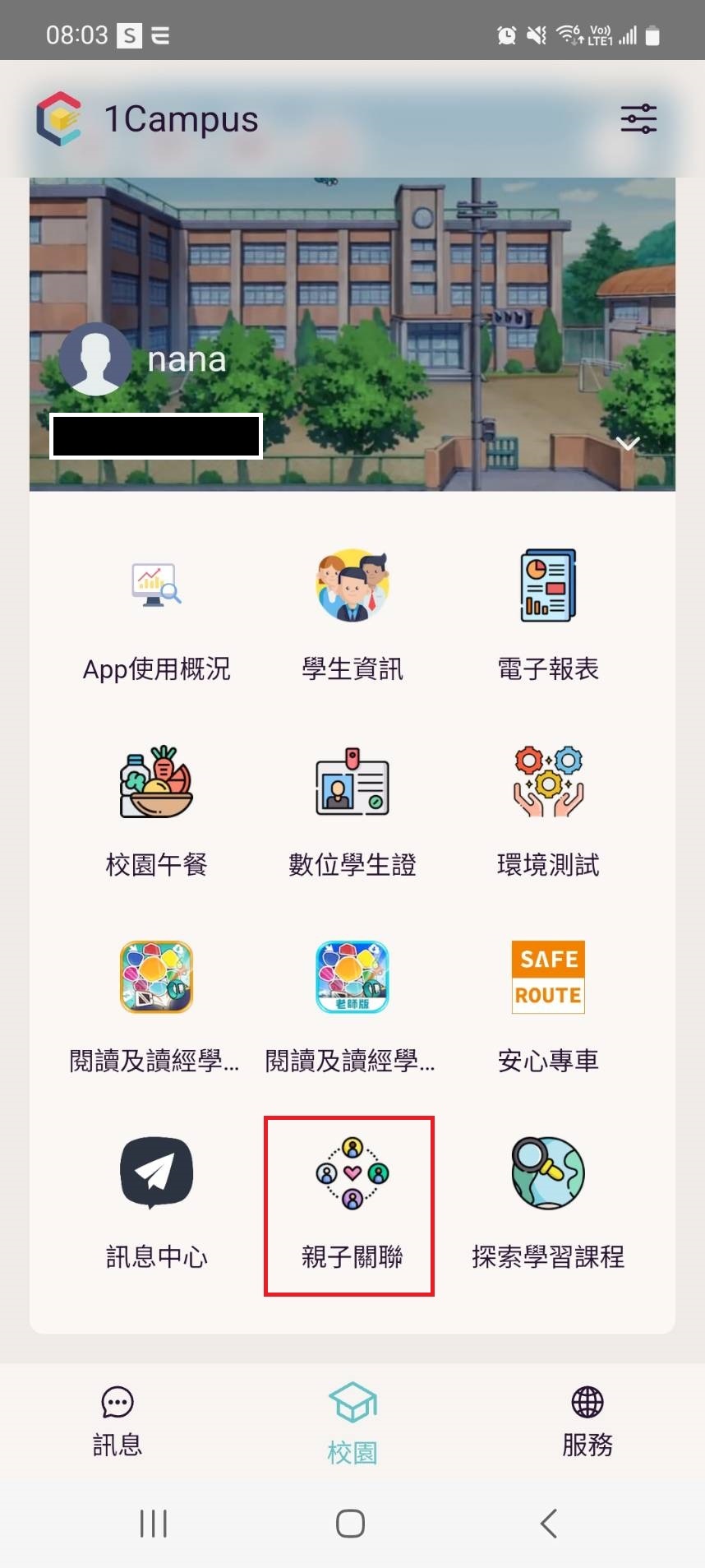Switch to the 訊息 tab
The image size is (705, 1568).
[x=117, y=1422]
